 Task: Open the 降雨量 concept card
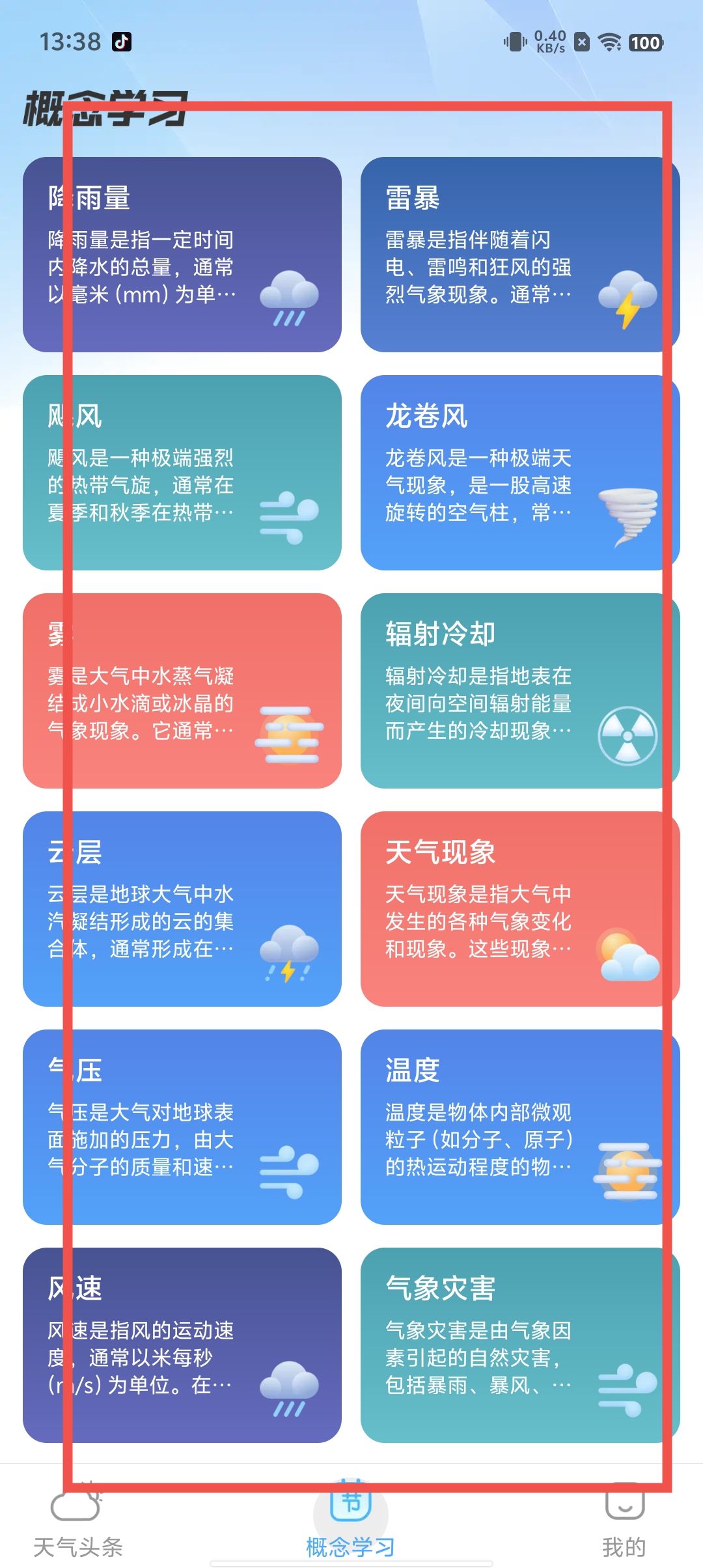182,255
